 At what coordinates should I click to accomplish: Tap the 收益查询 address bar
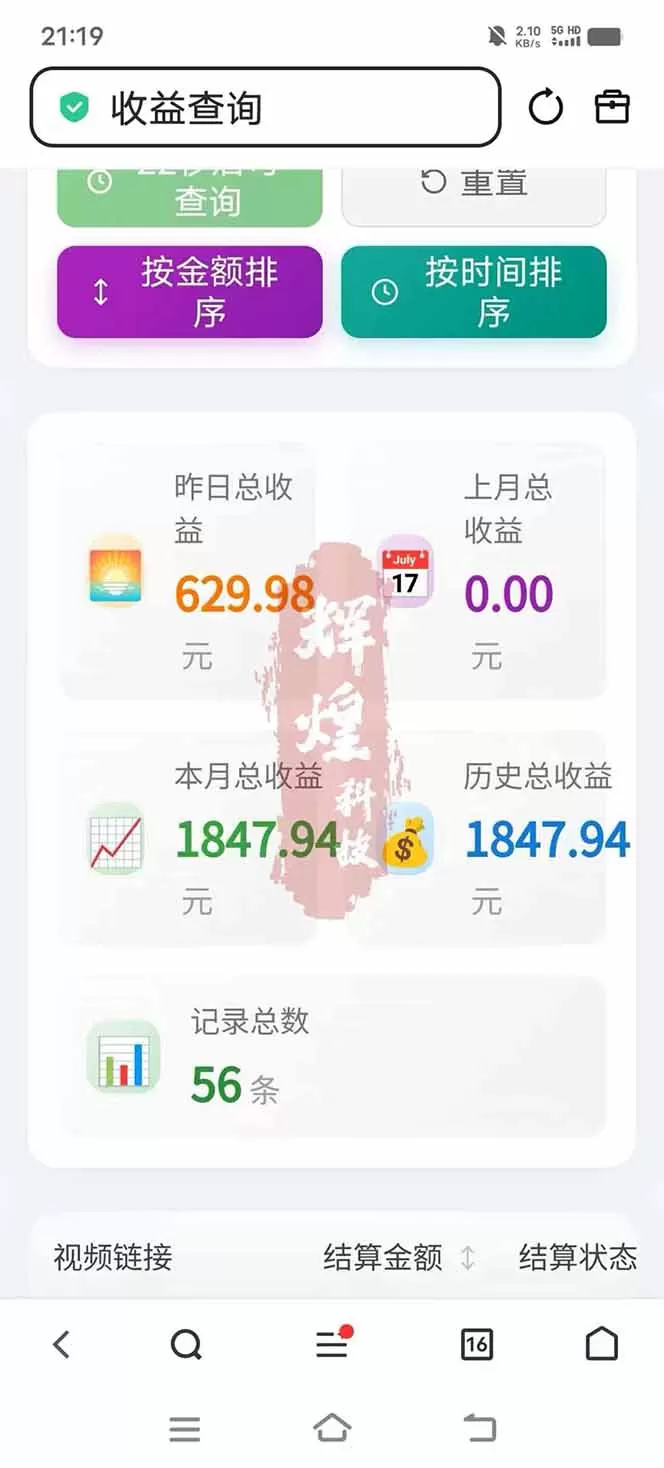tap(265, 108)
